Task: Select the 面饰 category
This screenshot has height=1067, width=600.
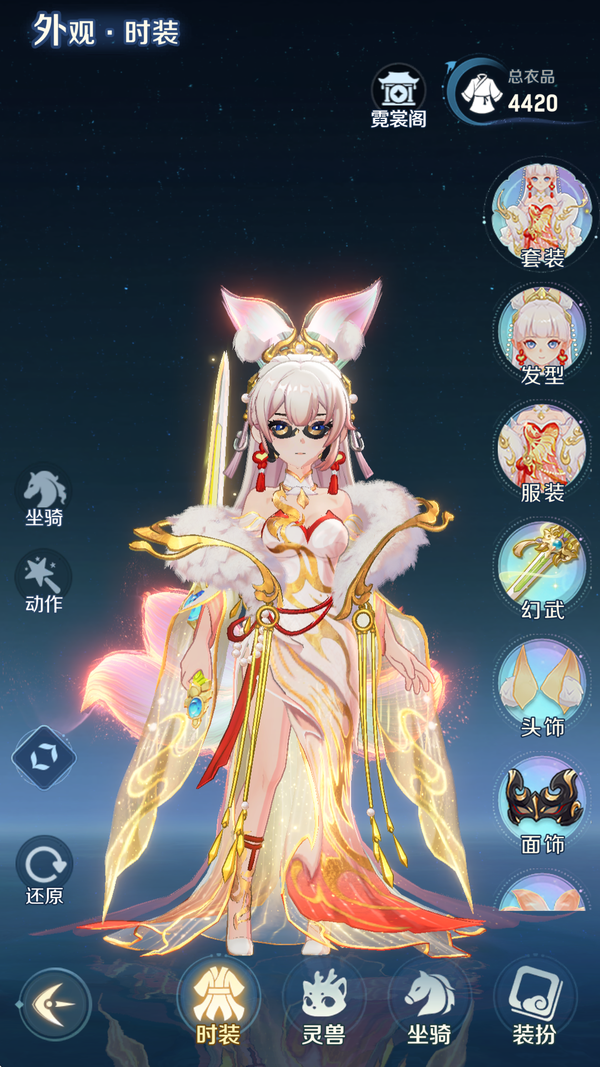Action: 542,802
